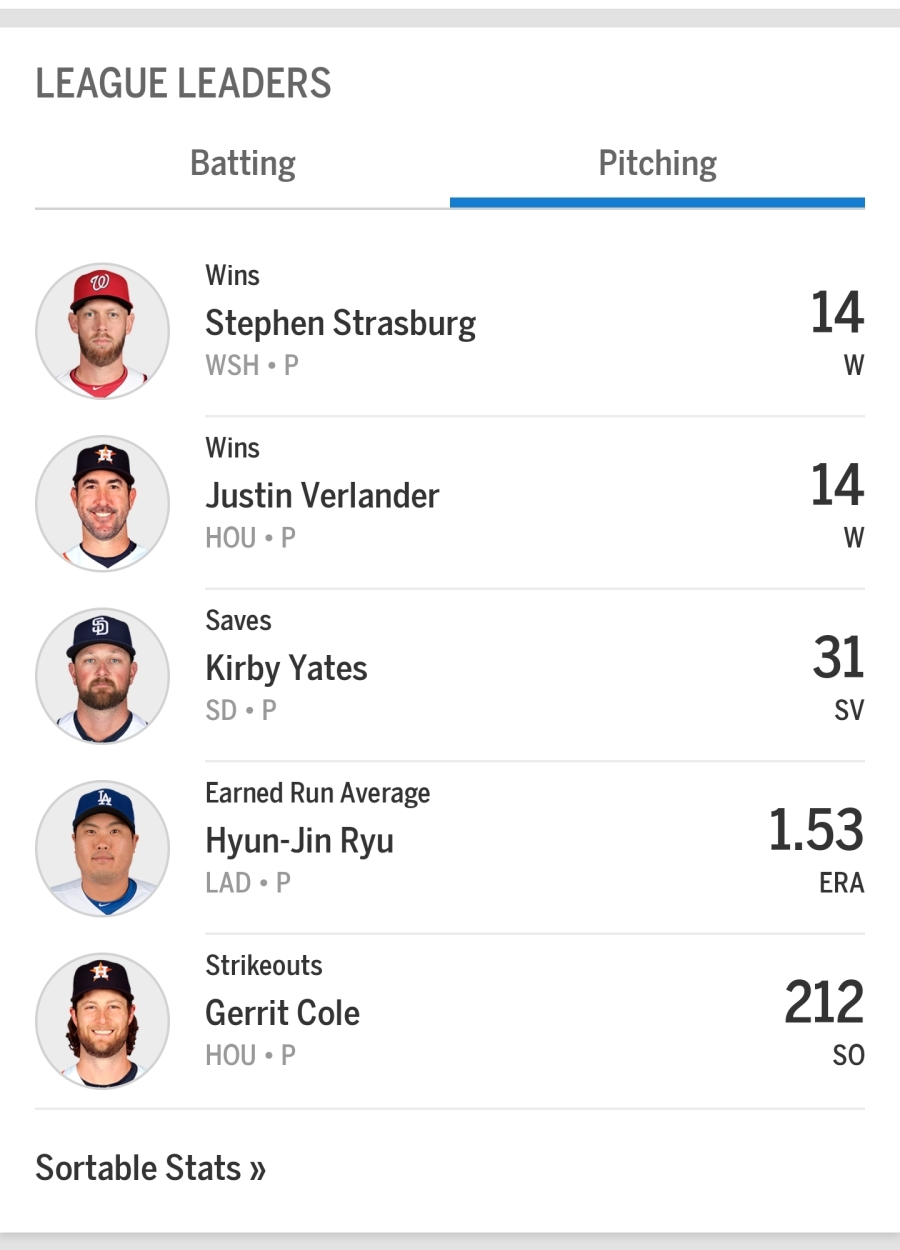Open Sortable Stats link

150,1167
